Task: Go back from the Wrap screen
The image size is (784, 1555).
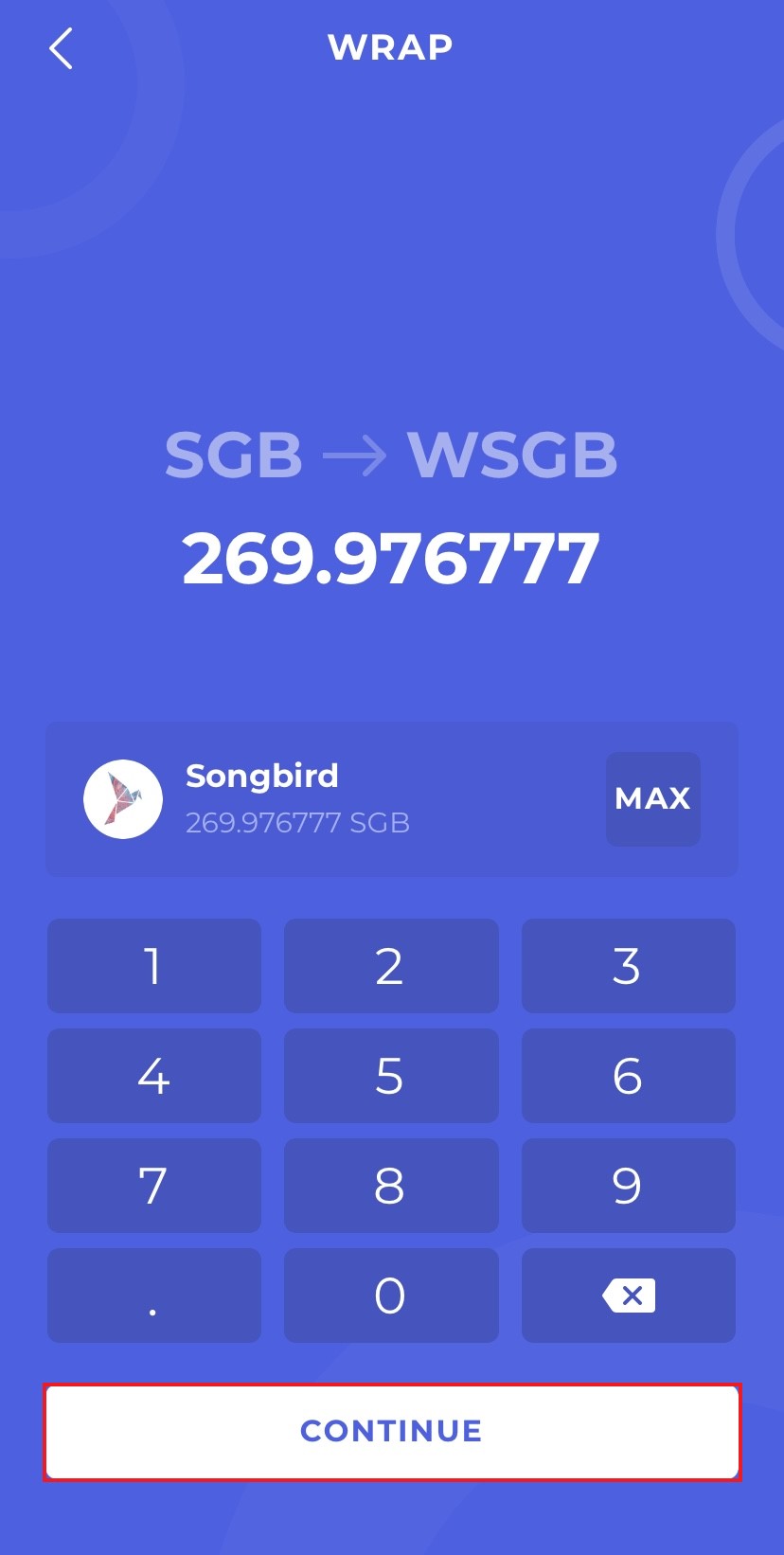Action: (62, 48)
